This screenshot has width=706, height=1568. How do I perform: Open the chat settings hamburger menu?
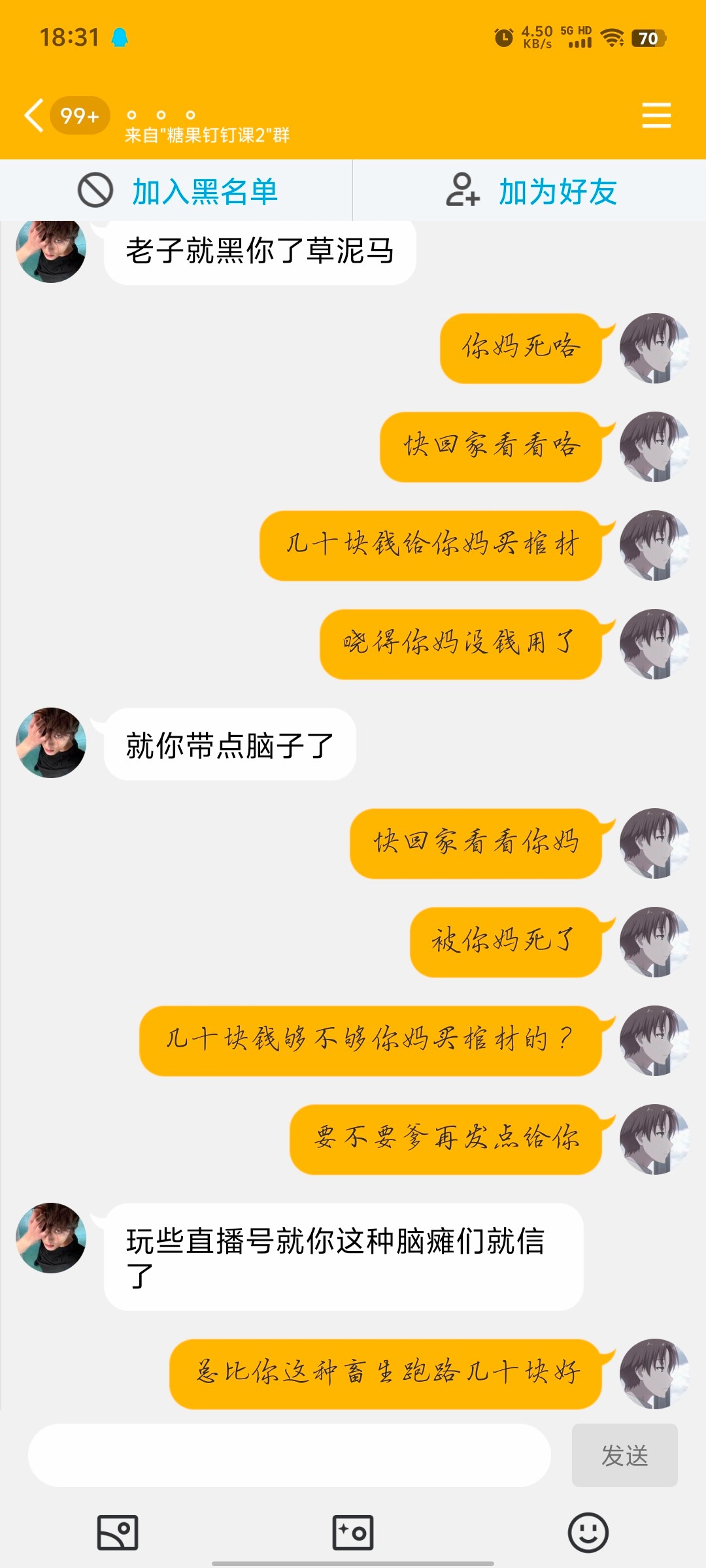point(656,116)
